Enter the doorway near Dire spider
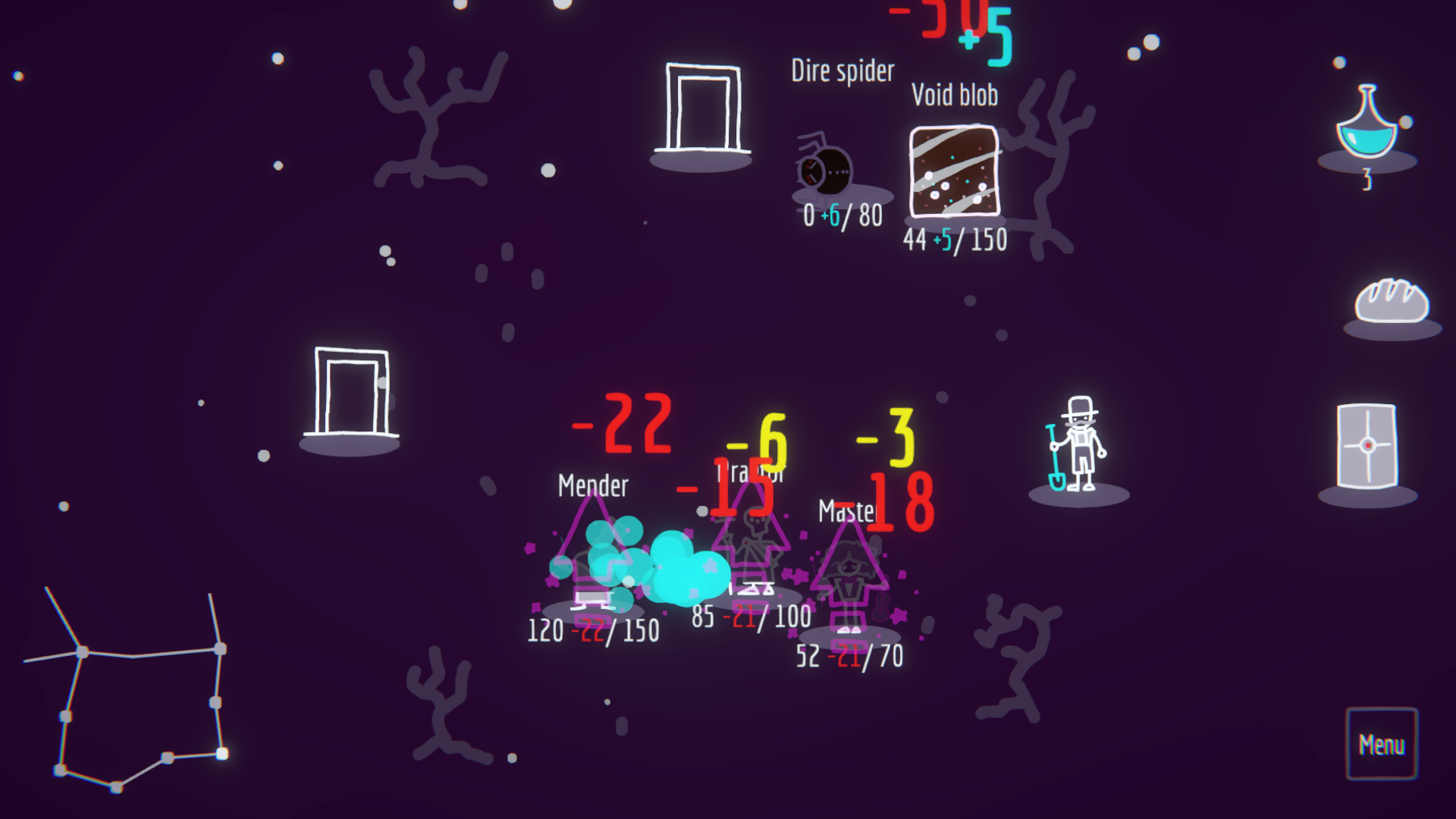1456x819 pixels. [702, 109]
